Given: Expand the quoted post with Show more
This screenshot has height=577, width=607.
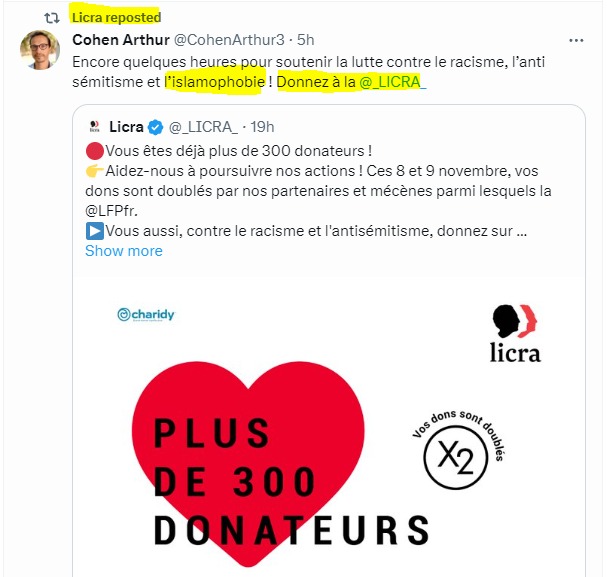Looking at the screenshot, I should 124,251.
